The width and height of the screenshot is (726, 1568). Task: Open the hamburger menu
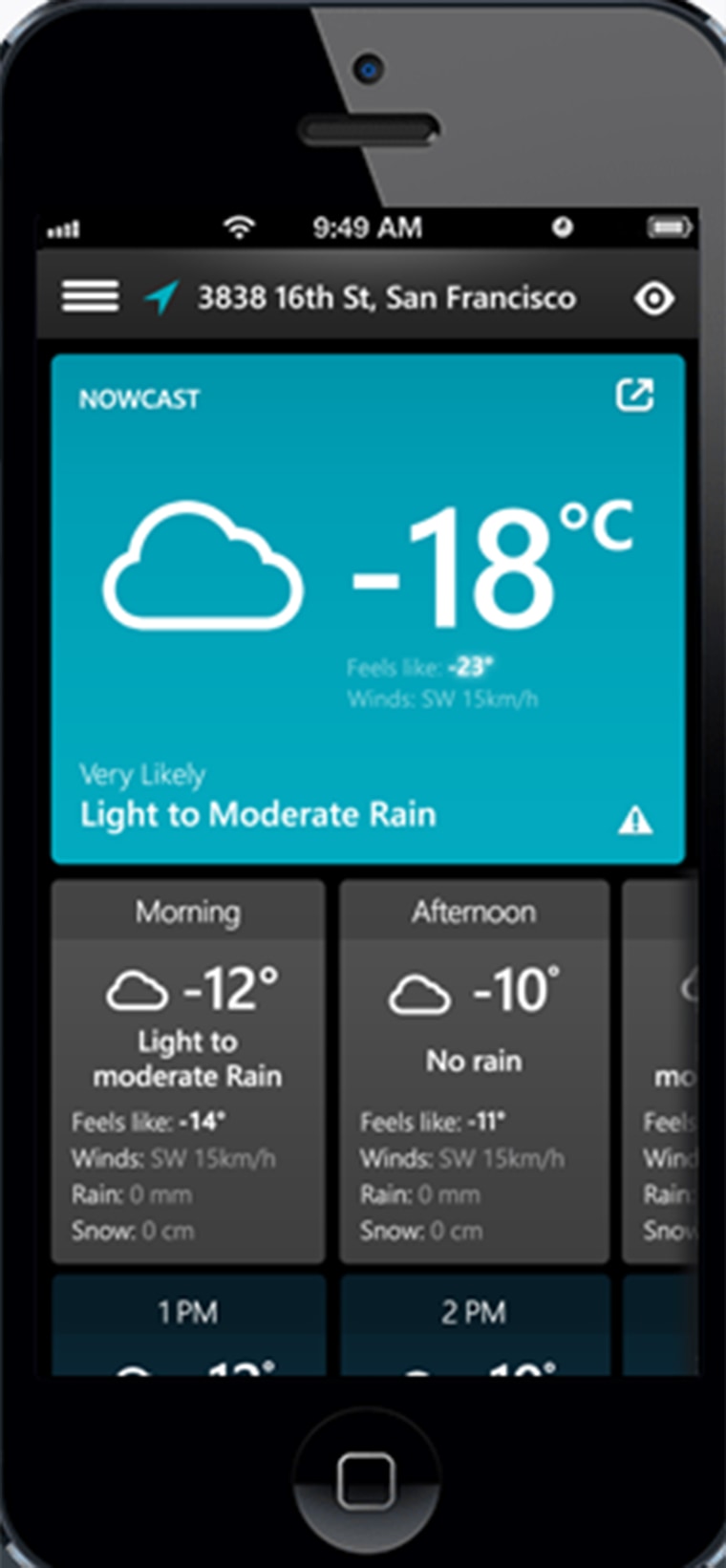pos(90,296)
